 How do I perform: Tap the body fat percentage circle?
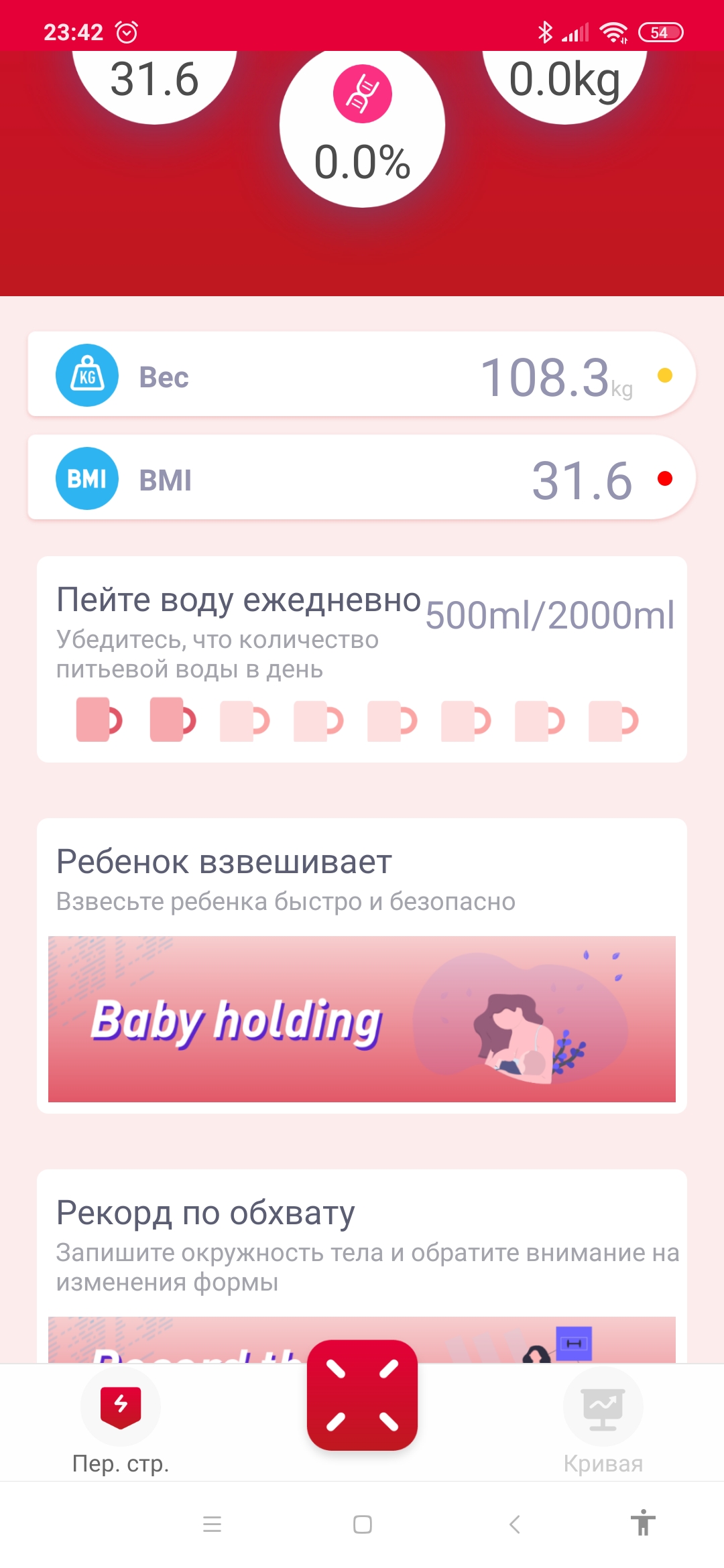click(x=362, y=127)
